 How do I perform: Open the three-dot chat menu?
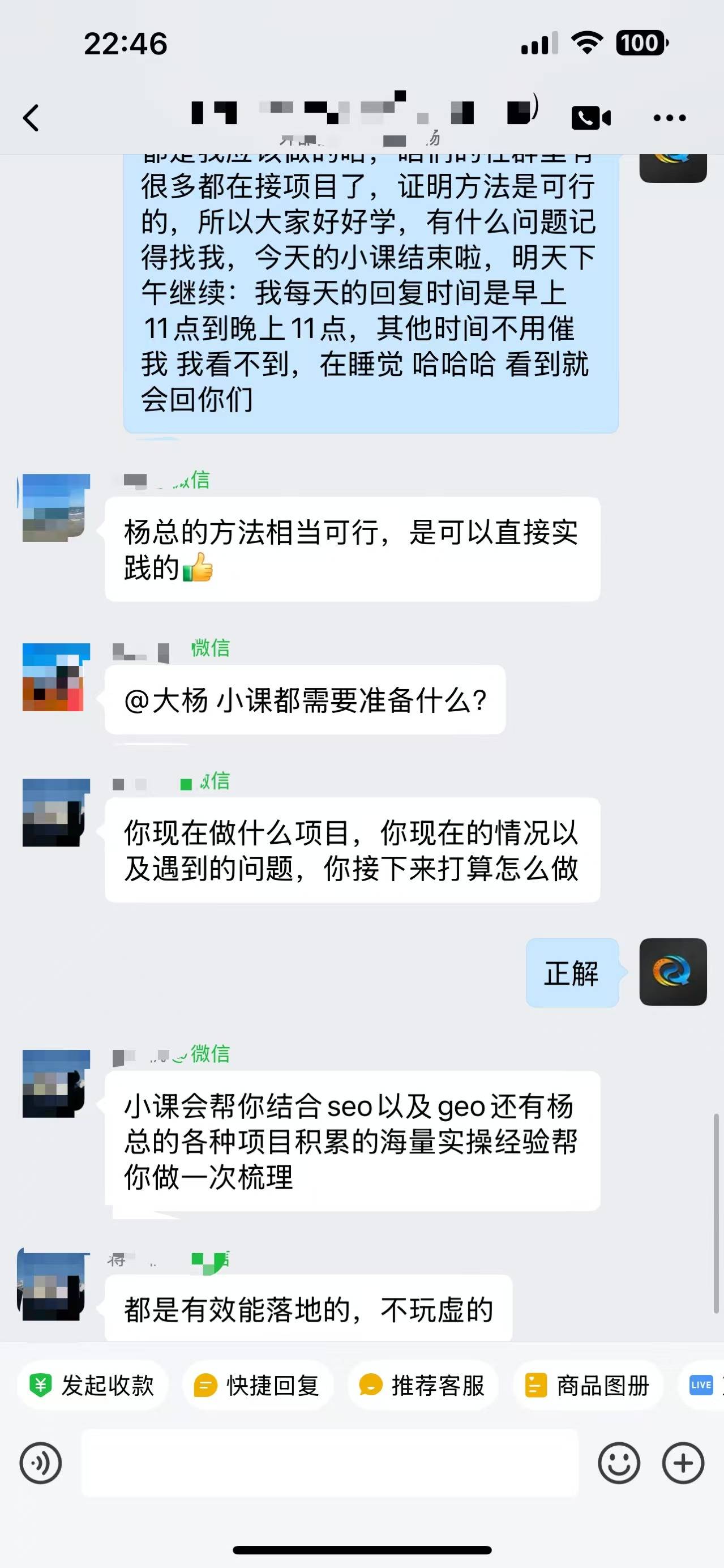[669, 117]
